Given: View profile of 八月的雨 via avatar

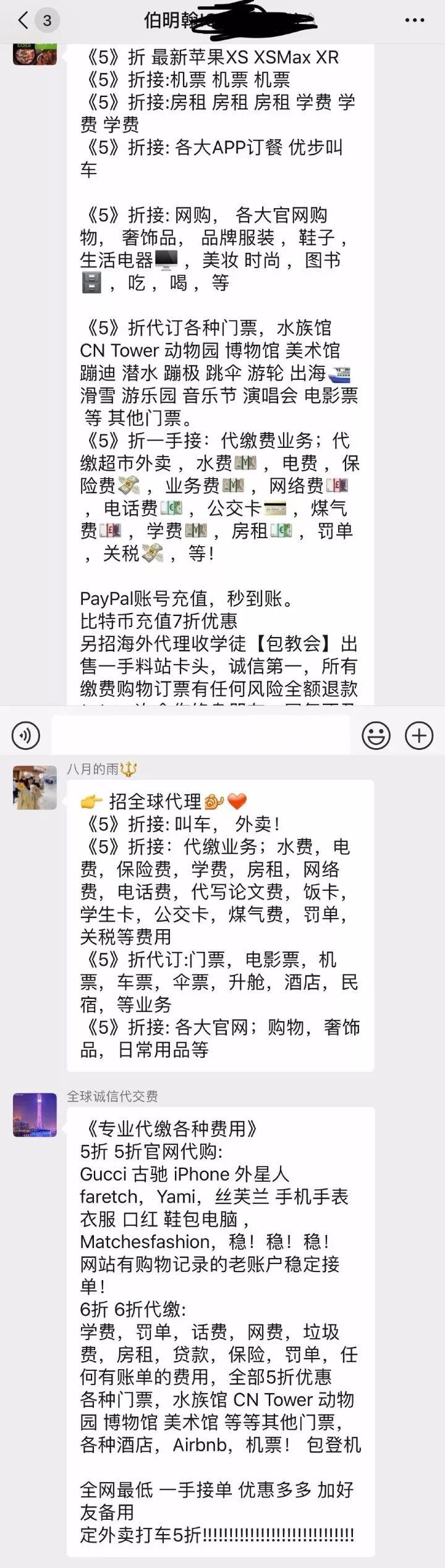Looking at the screenshot, I should pyautogui.click(x=35, y=787).
